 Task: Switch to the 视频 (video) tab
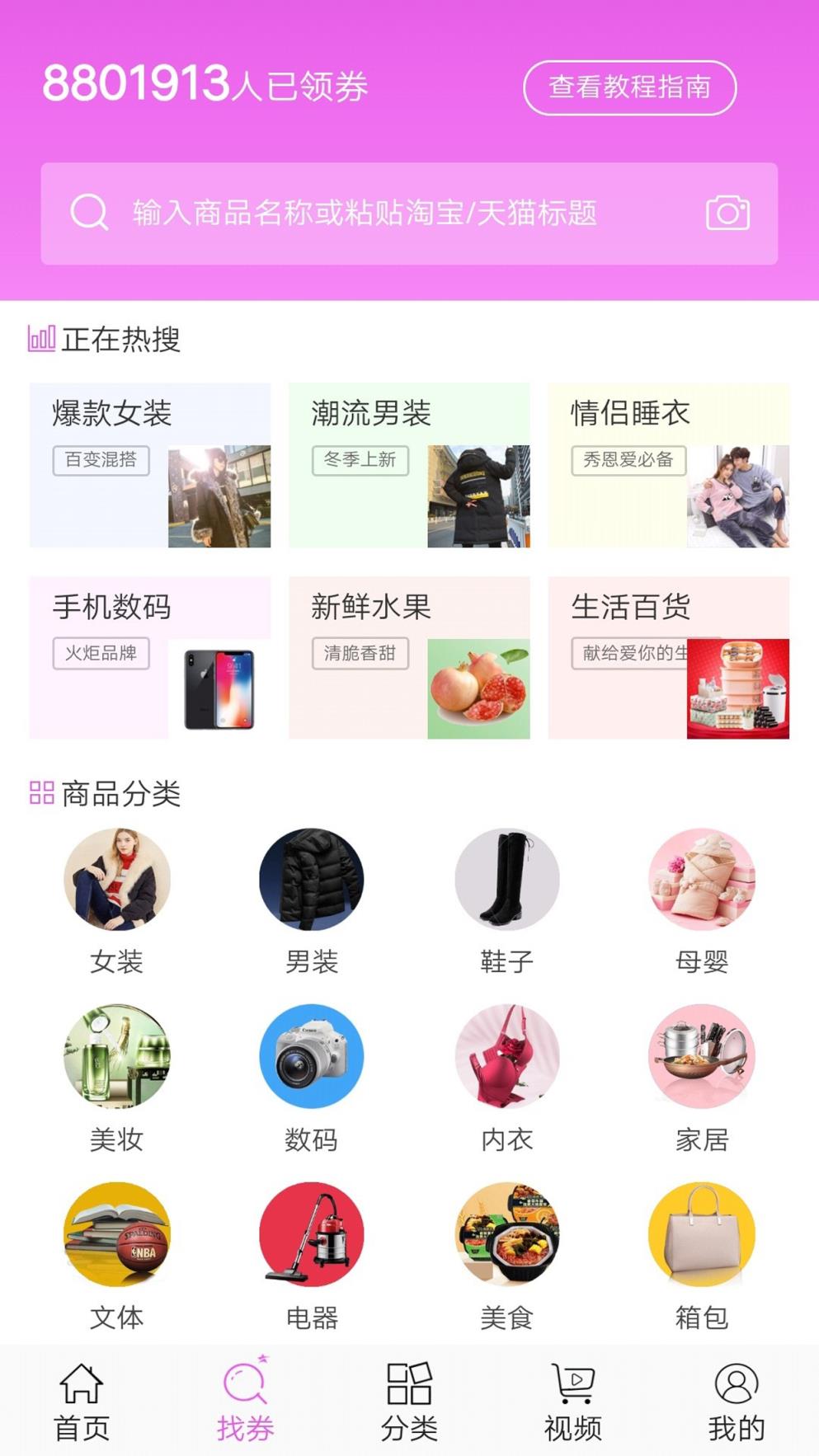coord(573,1396)
